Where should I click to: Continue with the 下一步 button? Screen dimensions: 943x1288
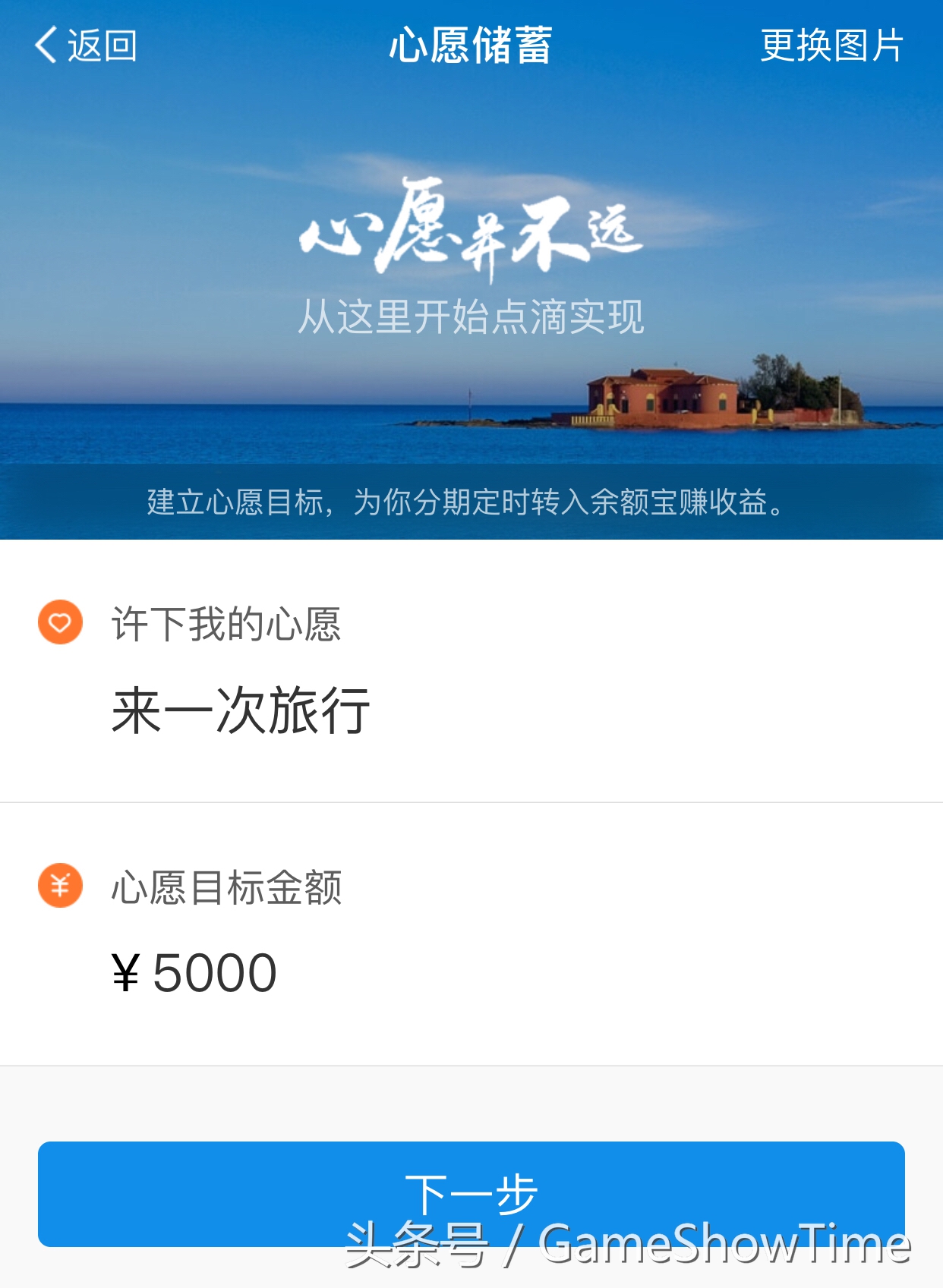click(471, 1192)
